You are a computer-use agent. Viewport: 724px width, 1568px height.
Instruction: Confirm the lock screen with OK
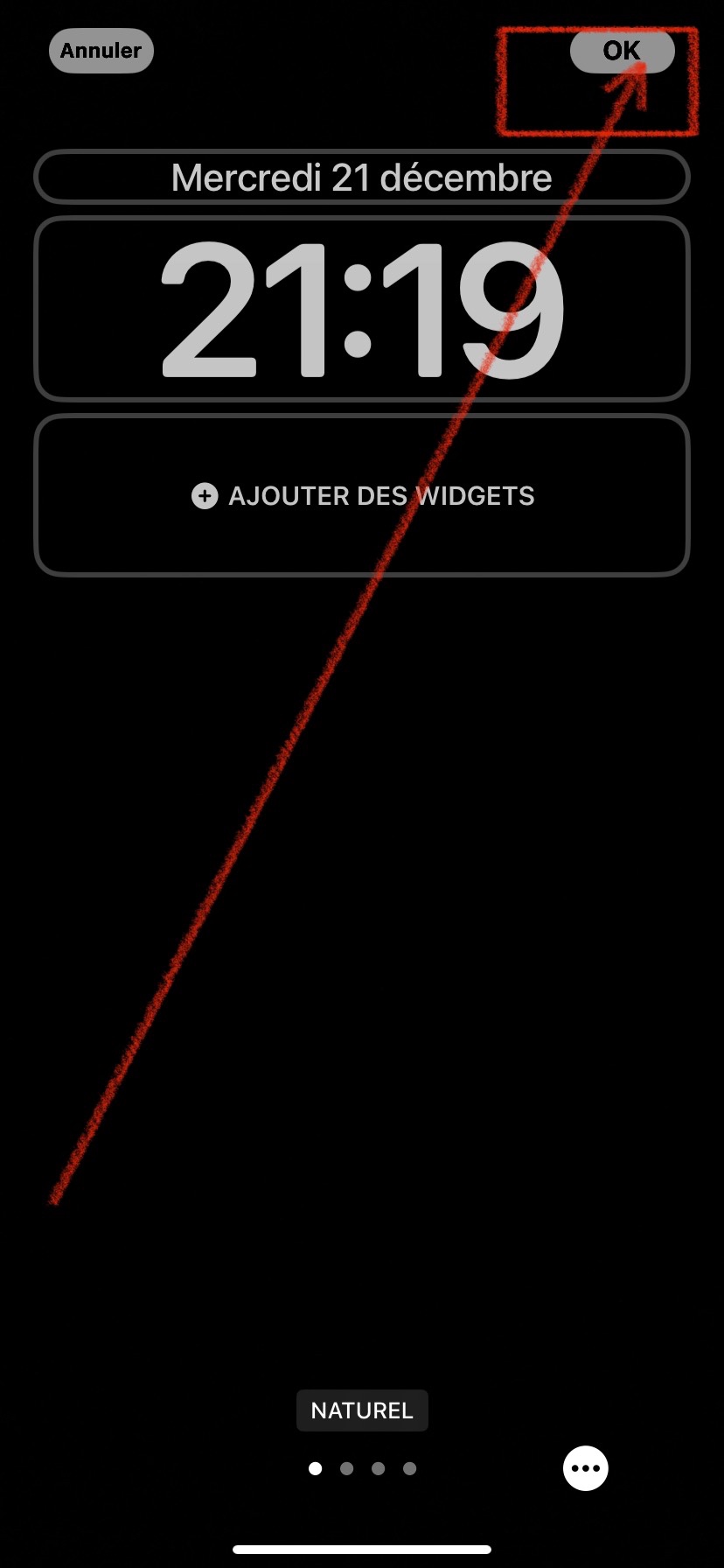pos(622,51)
